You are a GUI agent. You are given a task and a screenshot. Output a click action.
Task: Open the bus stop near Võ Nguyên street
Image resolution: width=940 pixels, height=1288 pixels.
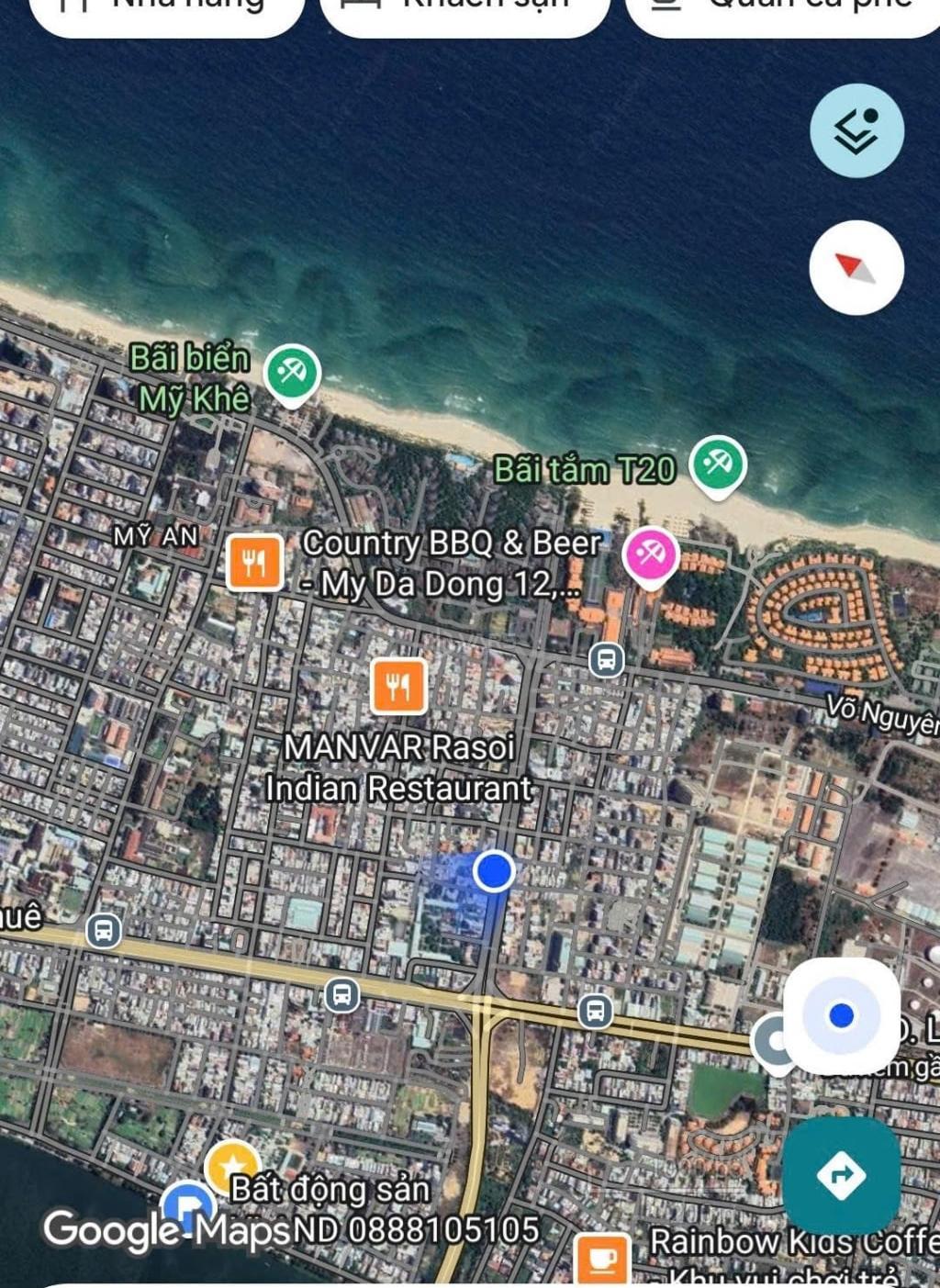coord(606,660)
